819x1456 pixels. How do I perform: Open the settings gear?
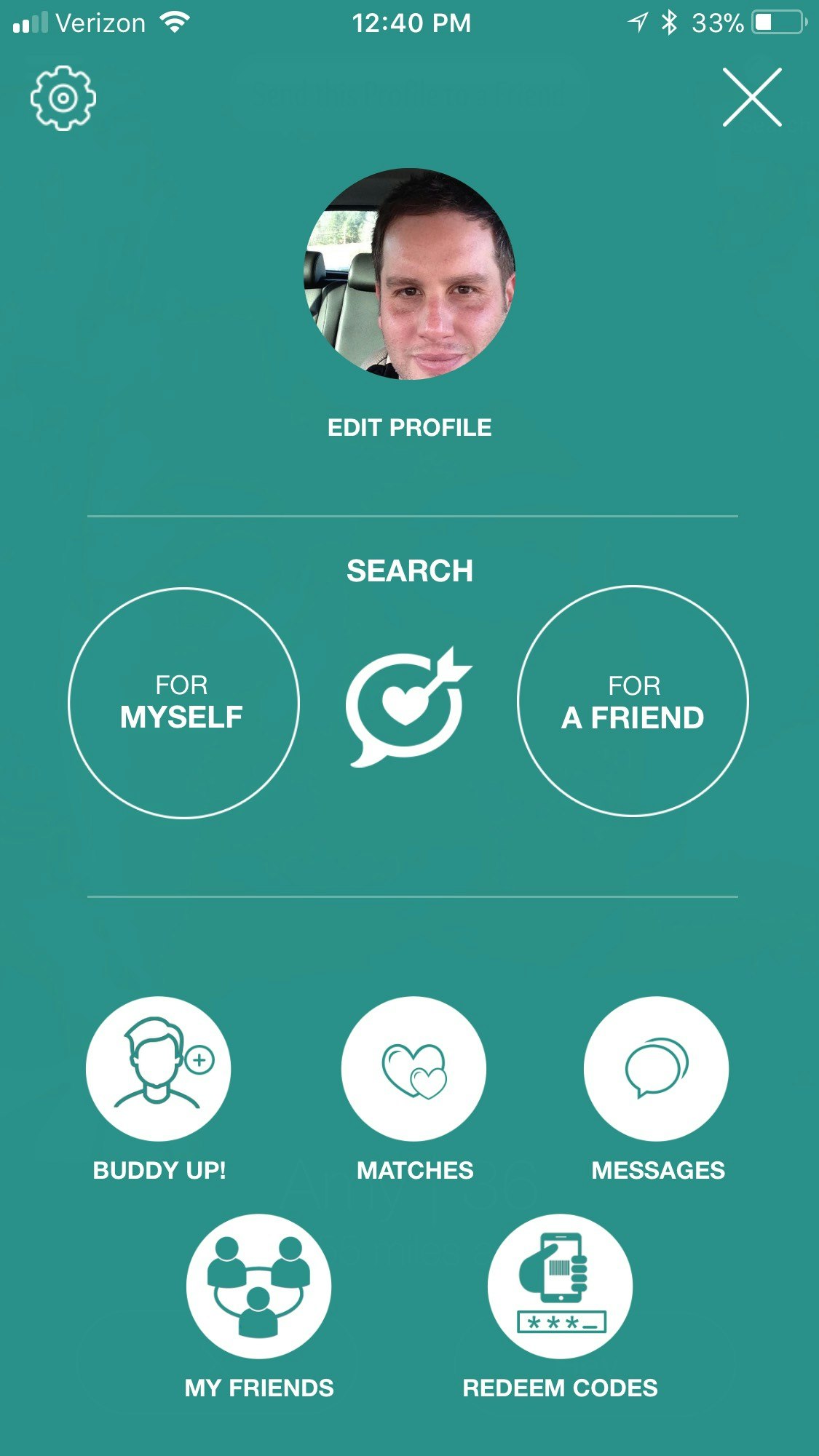[63, 98]
